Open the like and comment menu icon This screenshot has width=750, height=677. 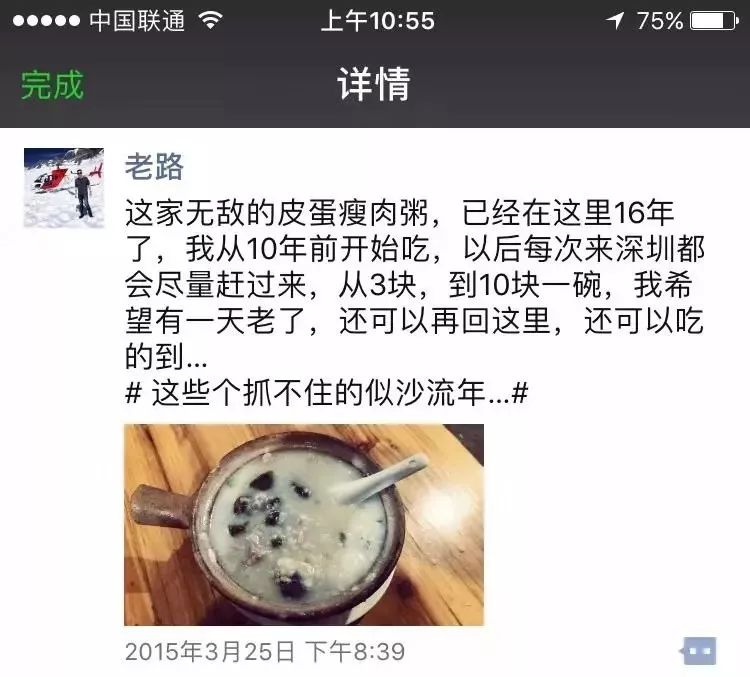[699, 651]
